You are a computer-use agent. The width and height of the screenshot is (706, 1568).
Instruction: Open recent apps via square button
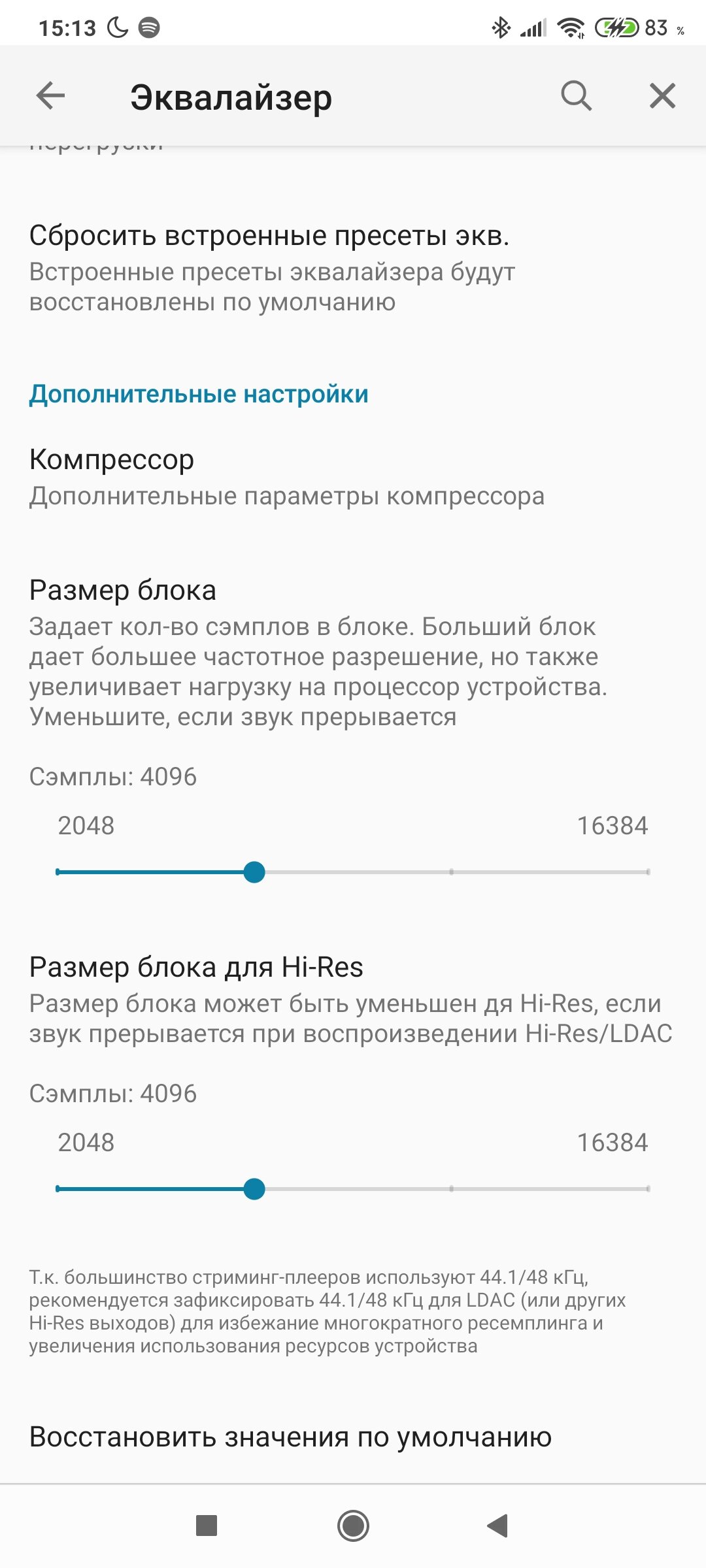pos(207,1526)
